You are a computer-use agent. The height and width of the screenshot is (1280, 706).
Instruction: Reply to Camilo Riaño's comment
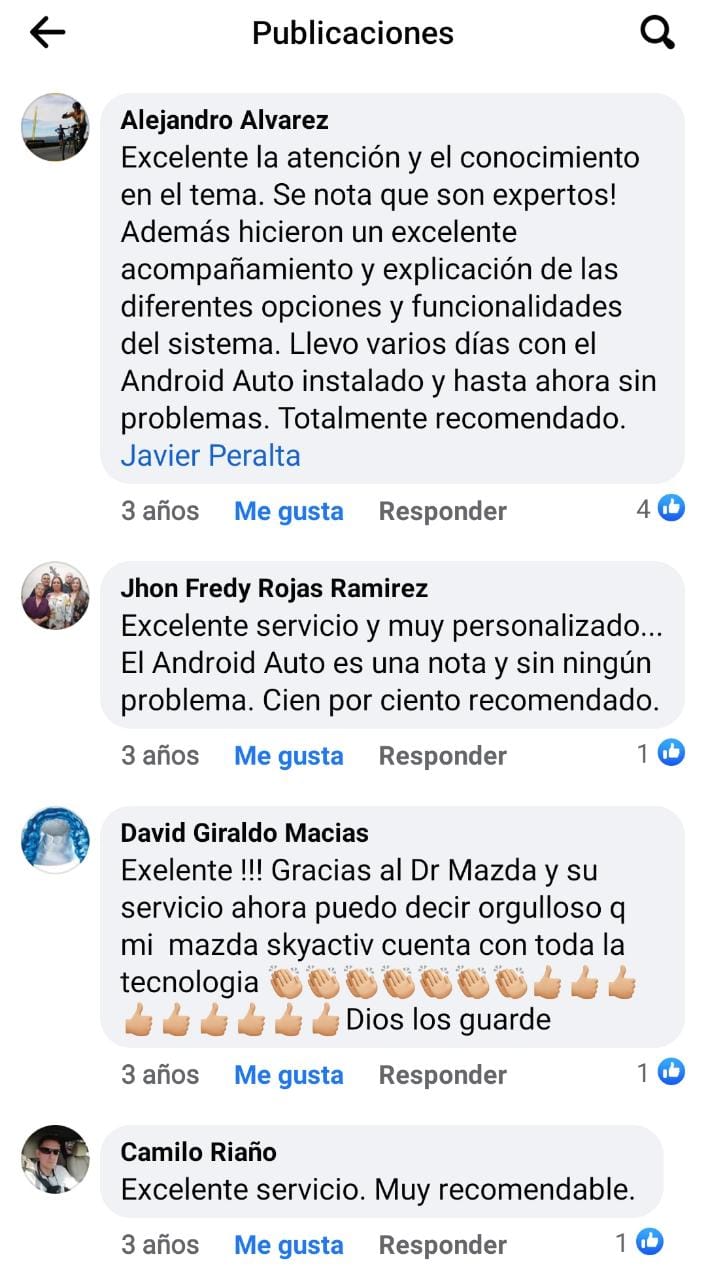443,1245
